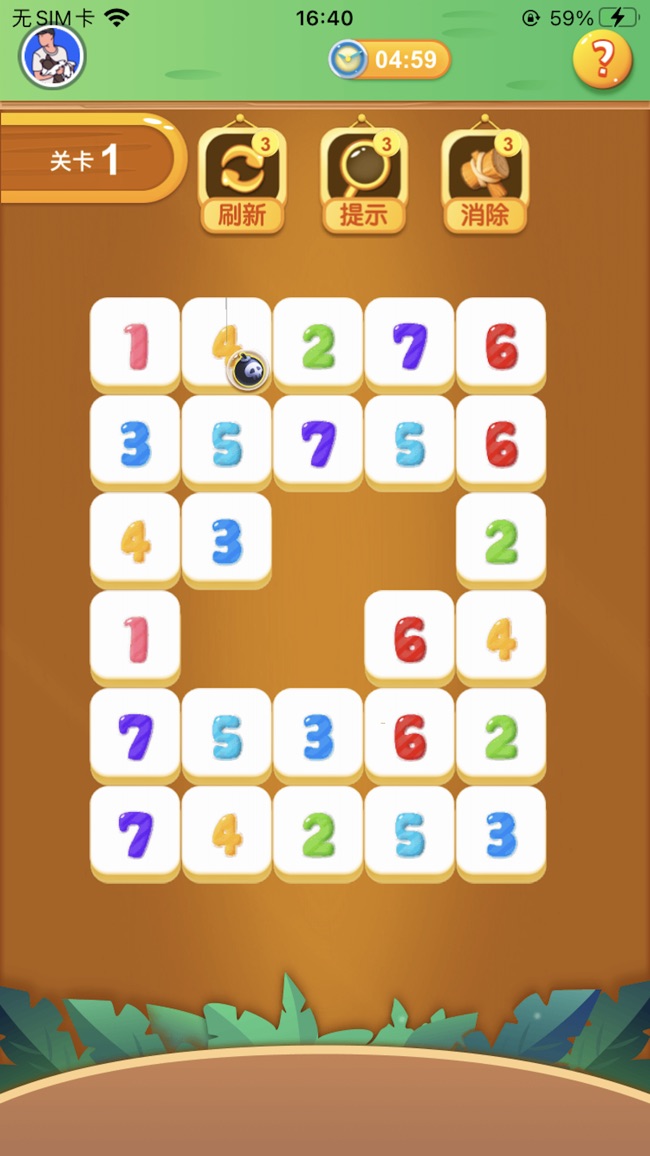Select the blue 3 tile in the second row
The image size is (650, 1156).
135,442
